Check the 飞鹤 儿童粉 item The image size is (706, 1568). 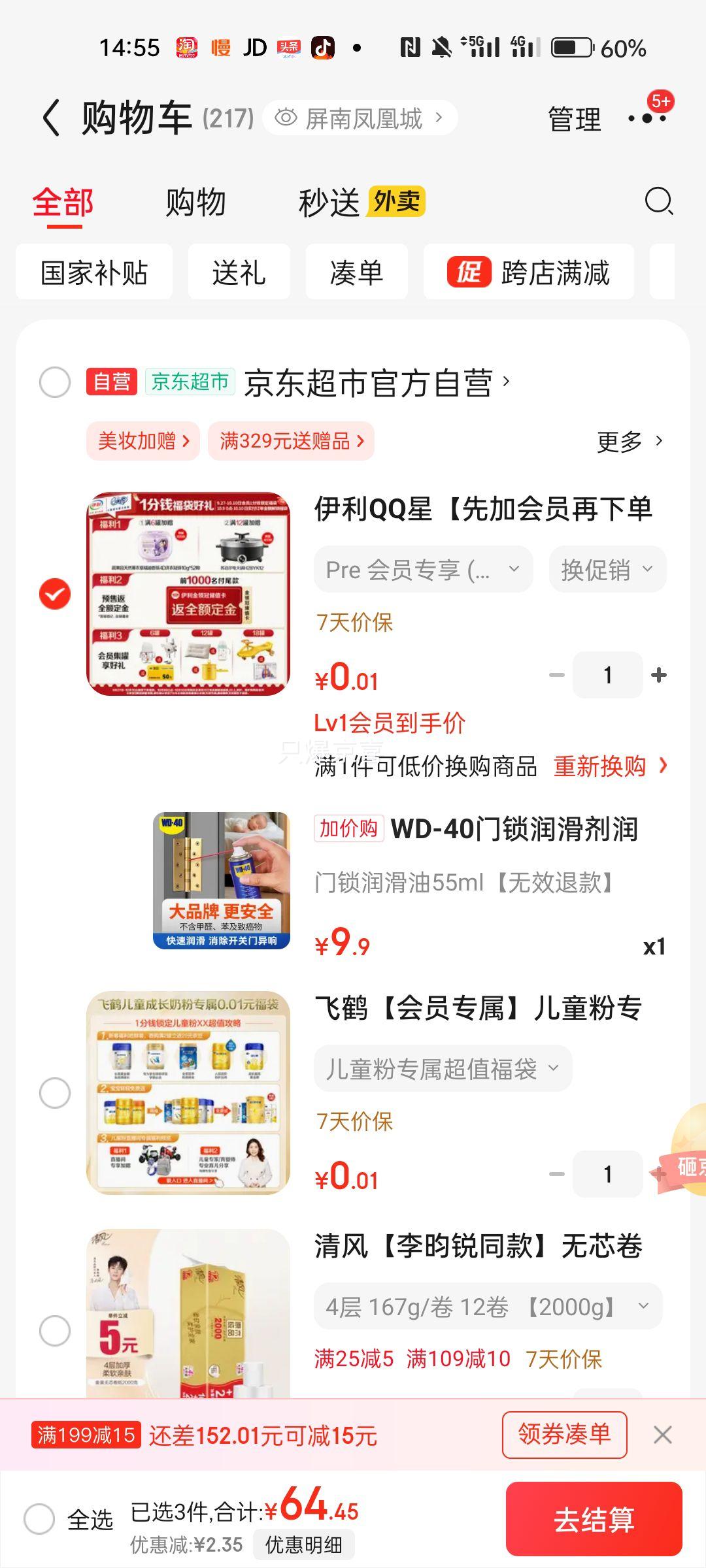pos(55,1093)
